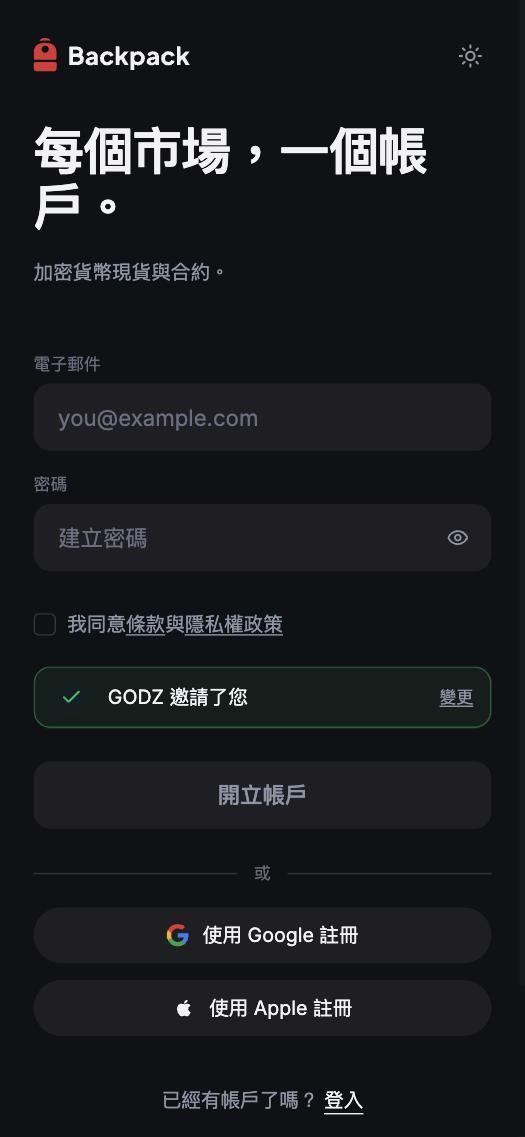Viewport: 525px width, 1137px height.
Task: Open the 登入 login link
Action: [343, 1101]
